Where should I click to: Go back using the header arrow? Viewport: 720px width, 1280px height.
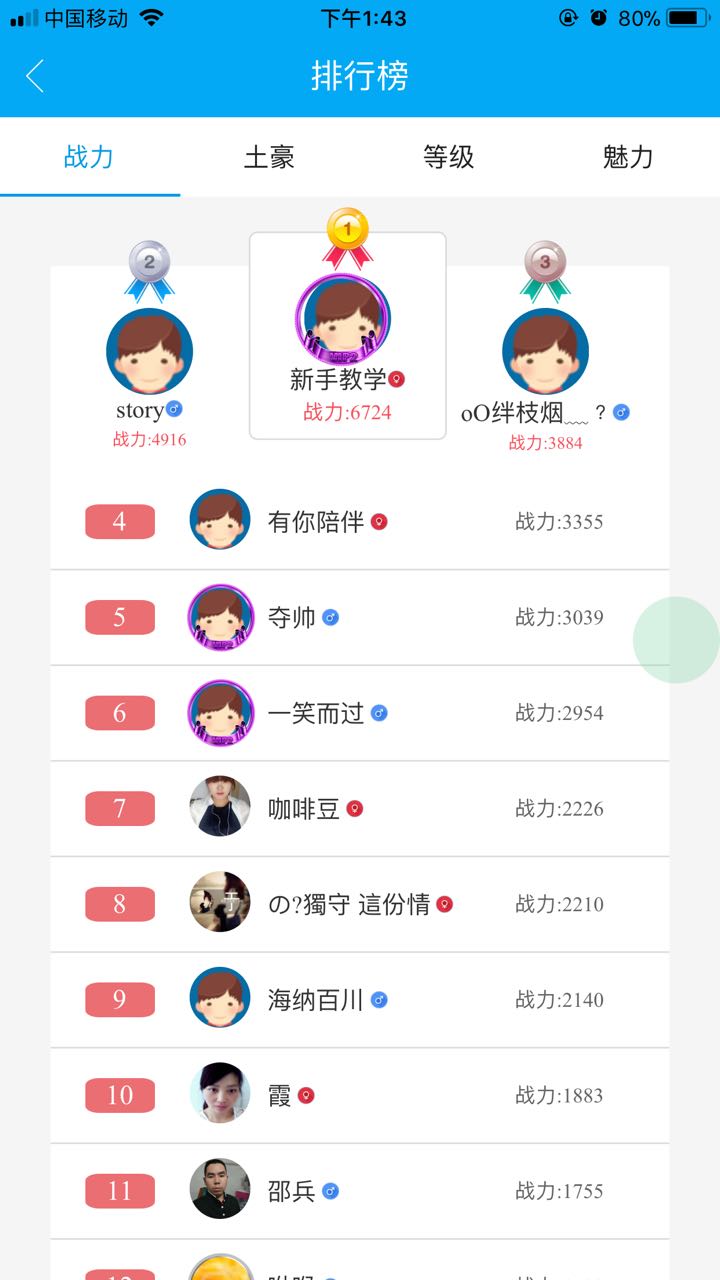tap(35, 76)
